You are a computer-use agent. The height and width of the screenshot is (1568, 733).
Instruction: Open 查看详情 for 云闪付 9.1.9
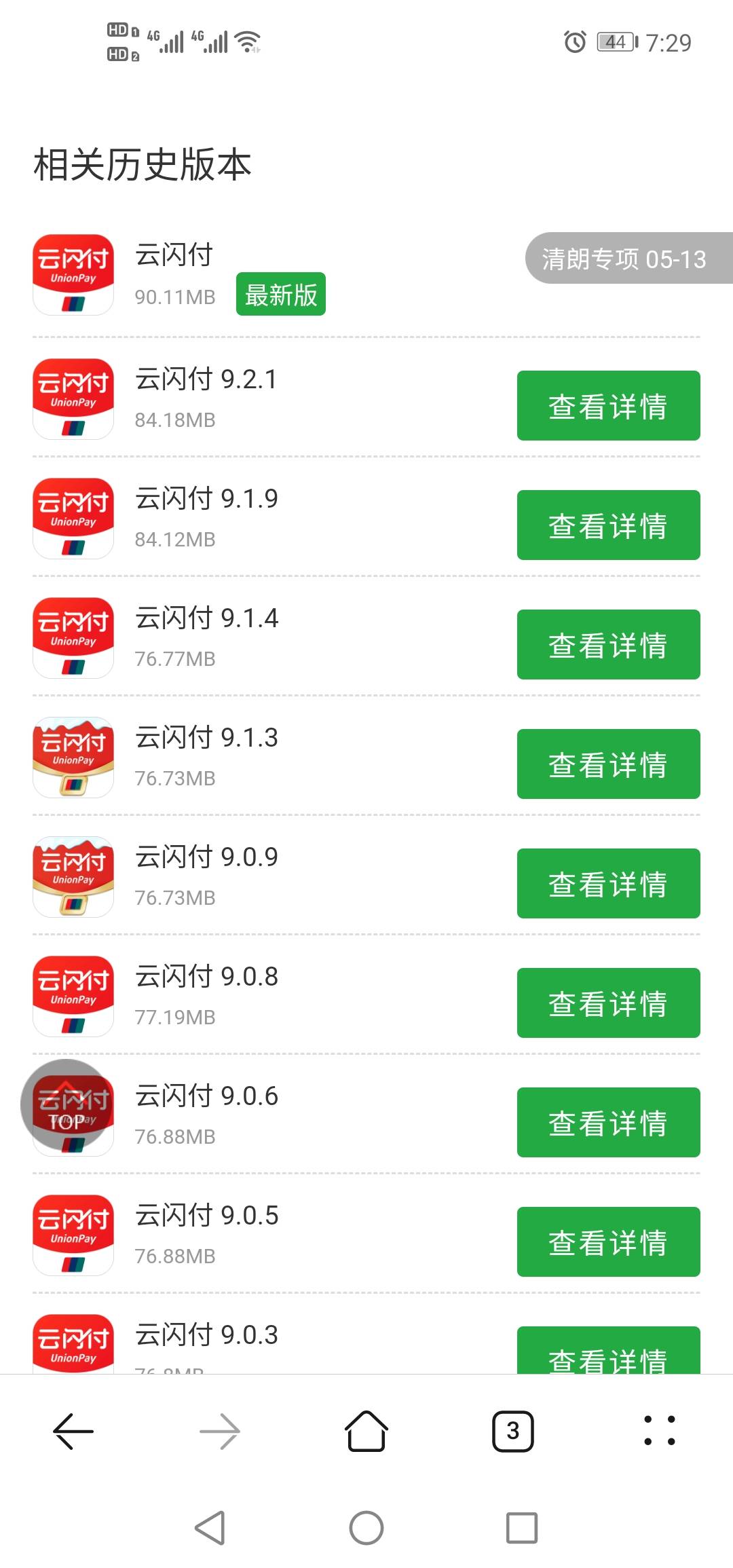608,525
